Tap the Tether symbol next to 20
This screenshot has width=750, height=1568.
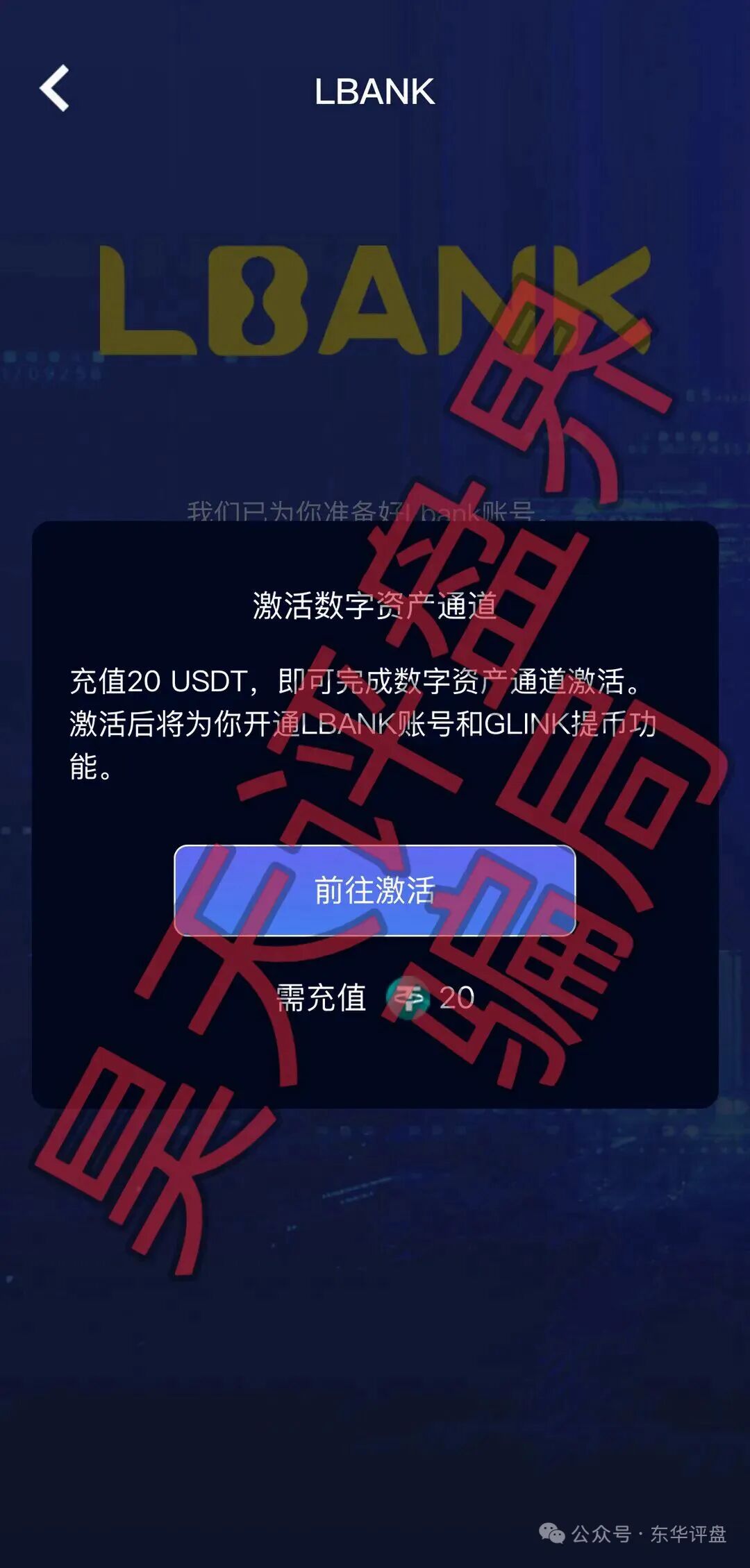pyautogui.click(x=410, y=996)
